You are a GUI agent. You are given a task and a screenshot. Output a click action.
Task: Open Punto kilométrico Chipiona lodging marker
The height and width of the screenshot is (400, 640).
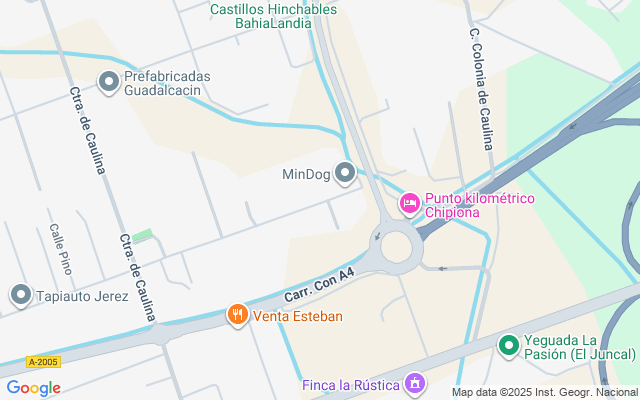click(409, 204)
